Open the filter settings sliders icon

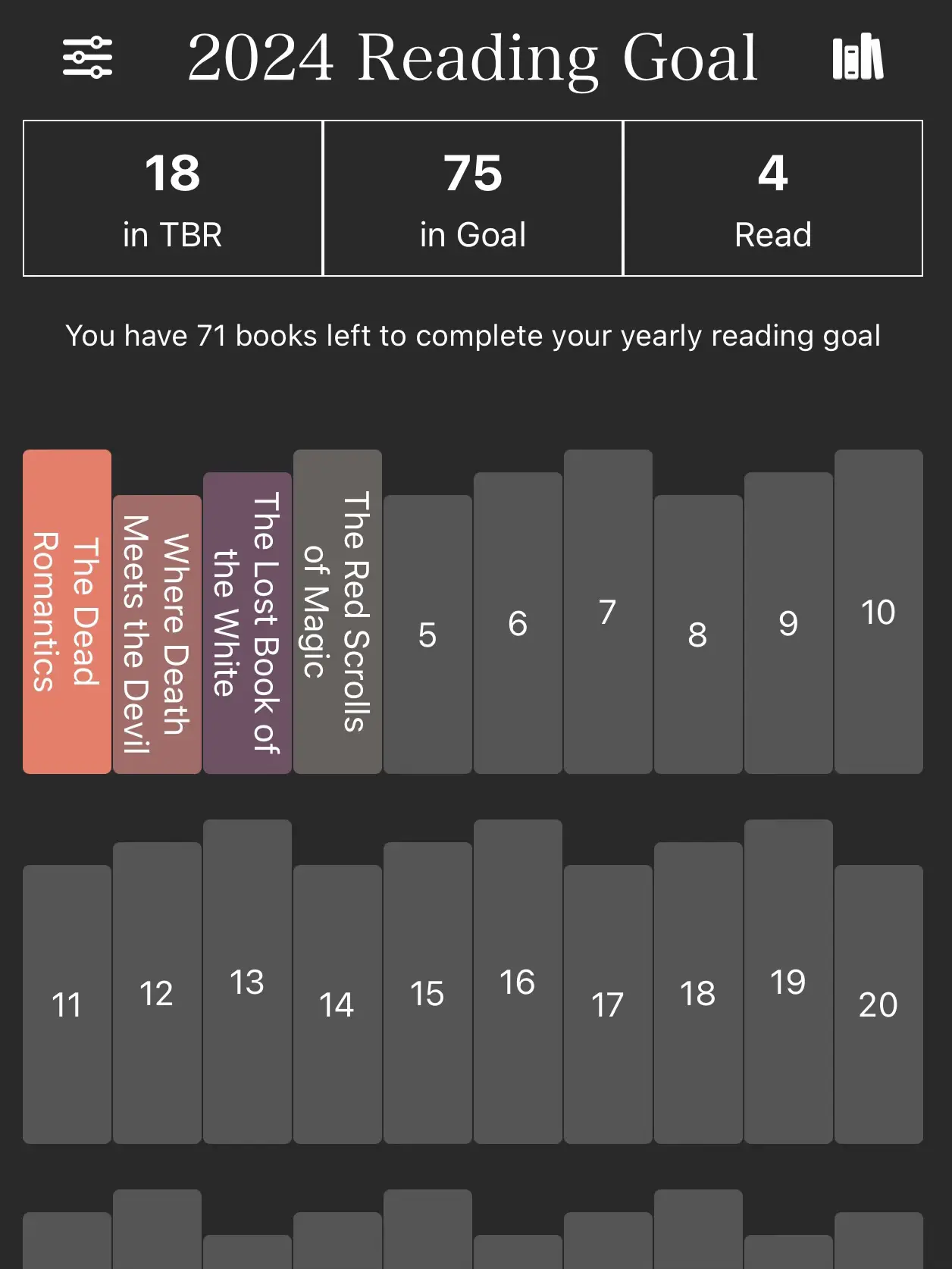[x=88, y=58]
